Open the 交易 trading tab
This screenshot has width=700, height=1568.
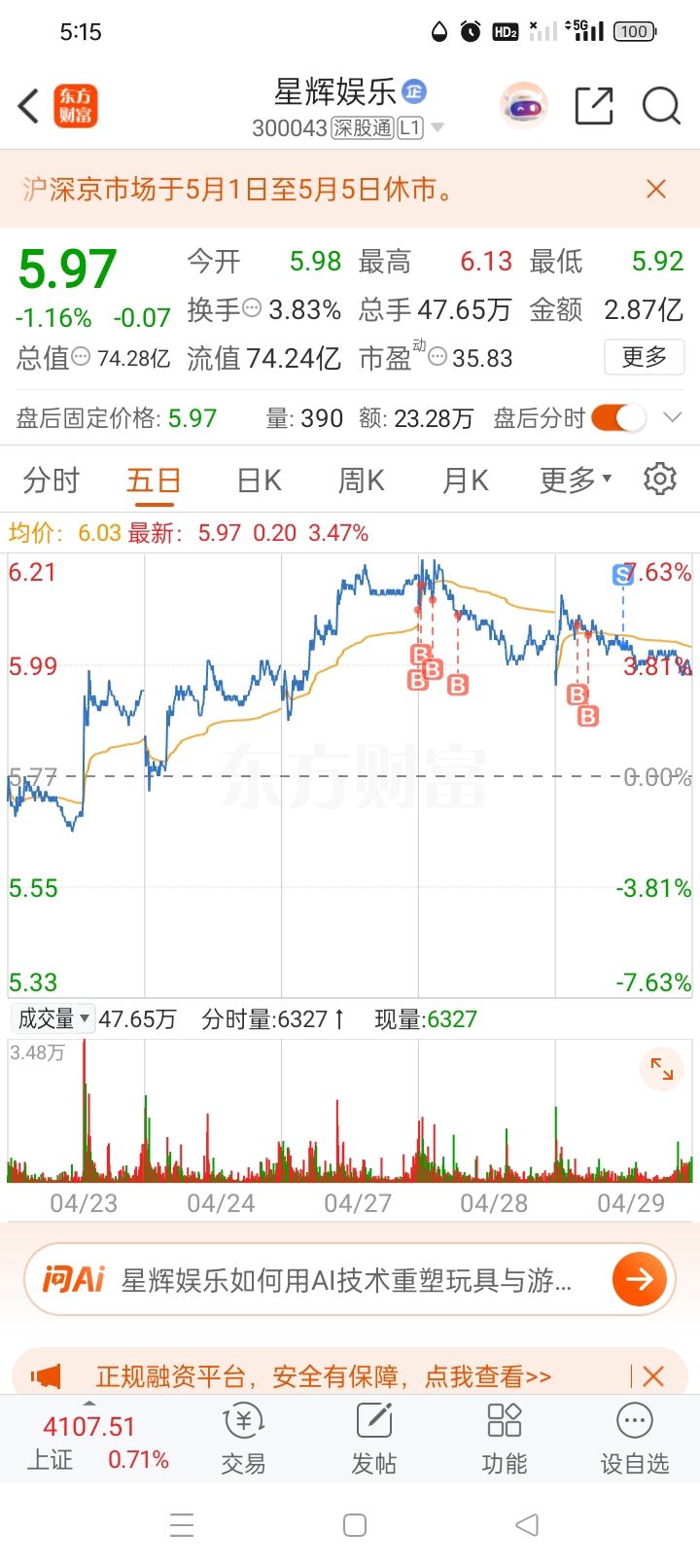pyautogui.click(x=243, y=1440)
